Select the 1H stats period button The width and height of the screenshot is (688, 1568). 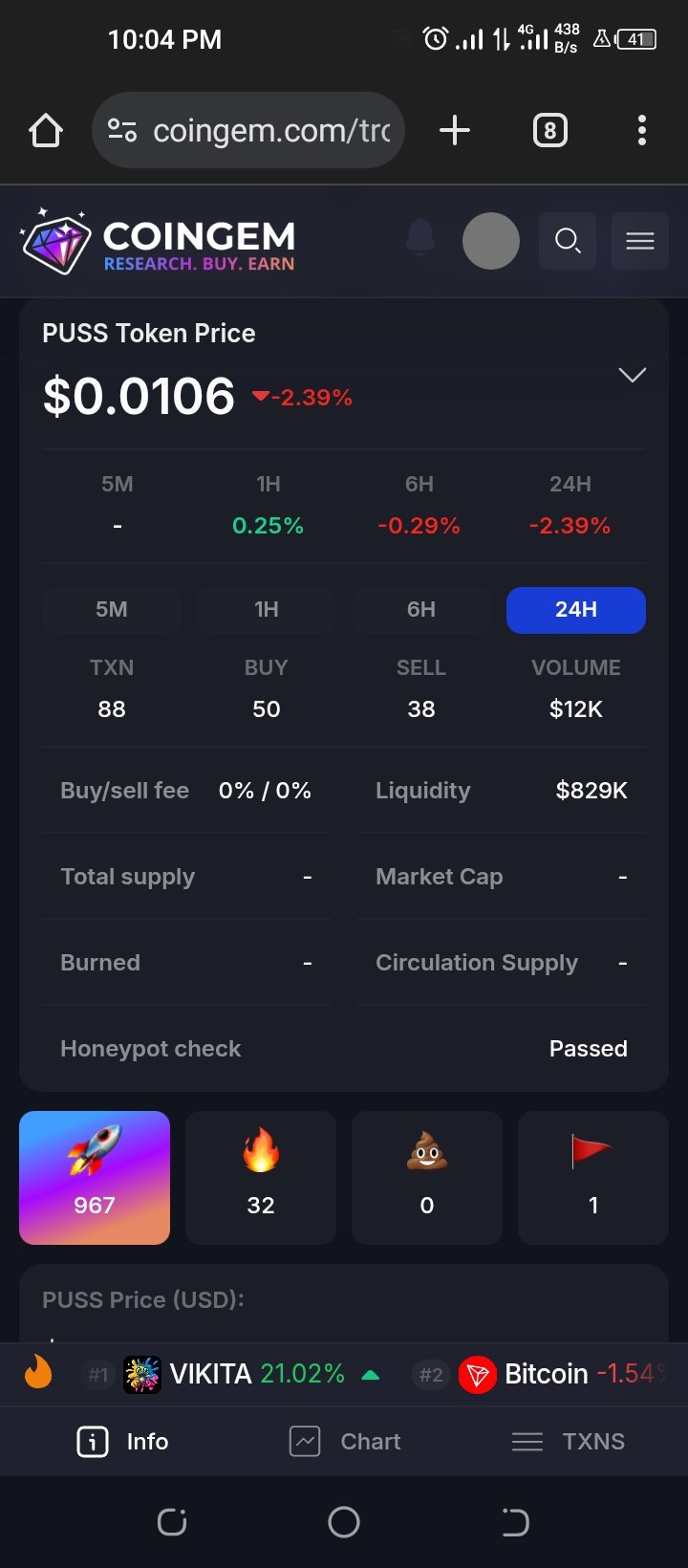click(x=267, y=610)
